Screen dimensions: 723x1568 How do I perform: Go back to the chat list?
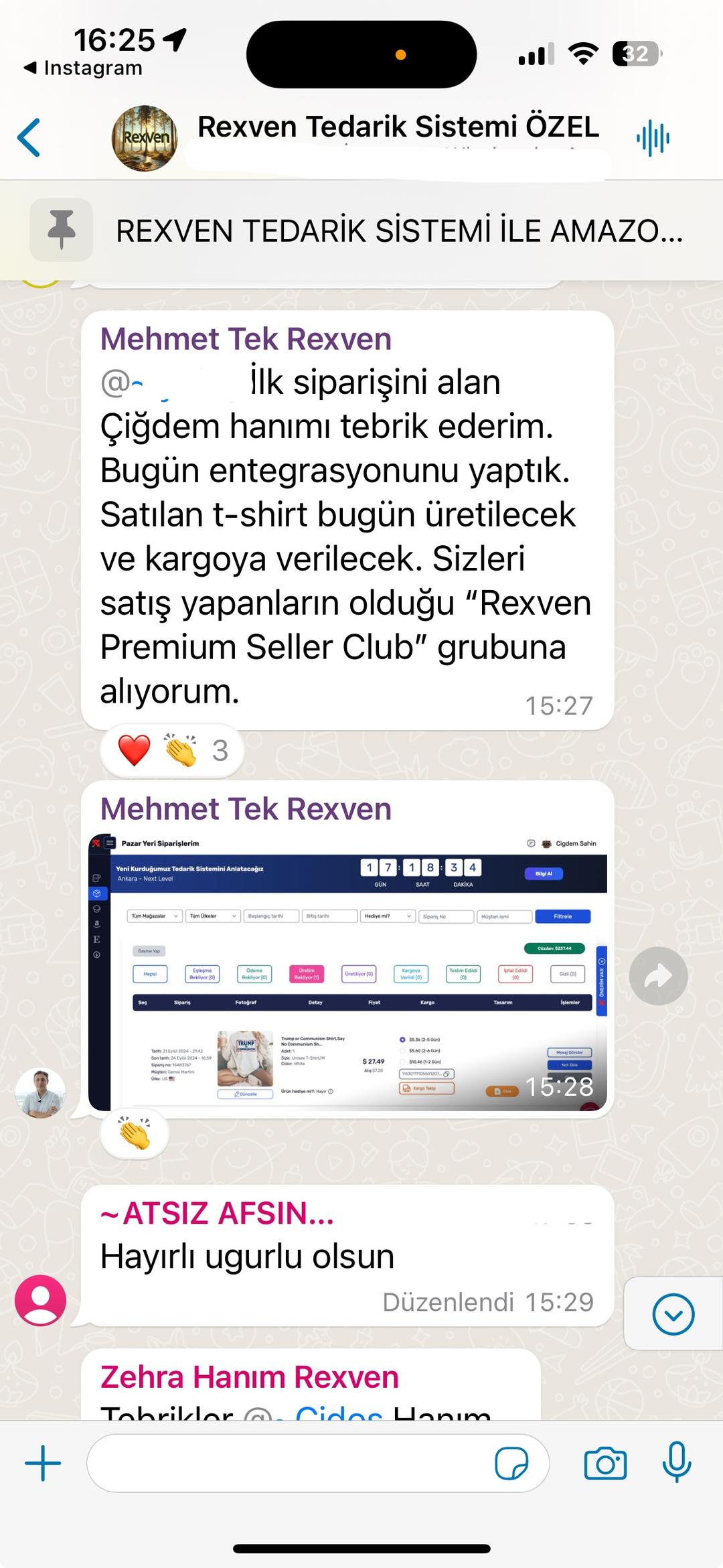(29, 137)
